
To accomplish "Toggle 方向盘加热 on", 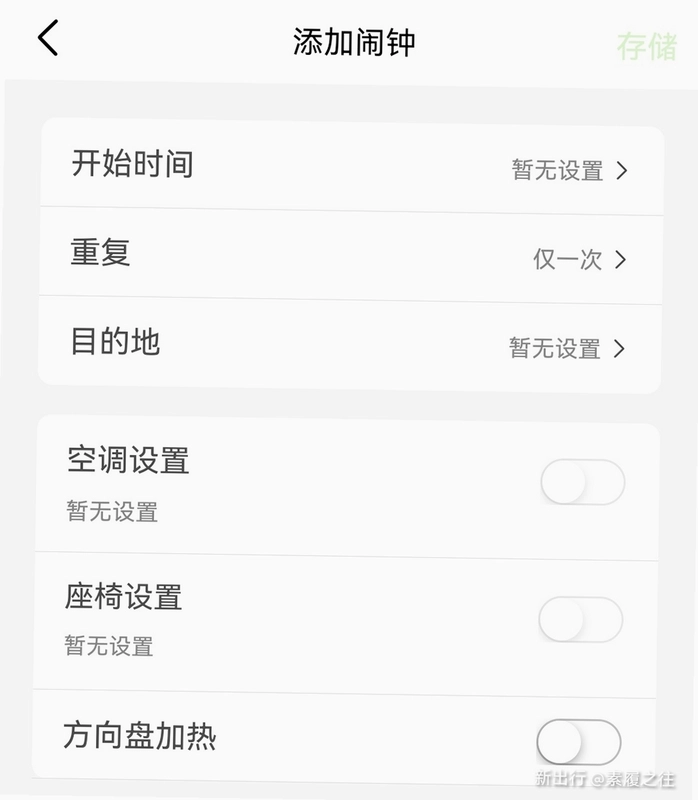I will pyautogui.click(x=579, y=742).
